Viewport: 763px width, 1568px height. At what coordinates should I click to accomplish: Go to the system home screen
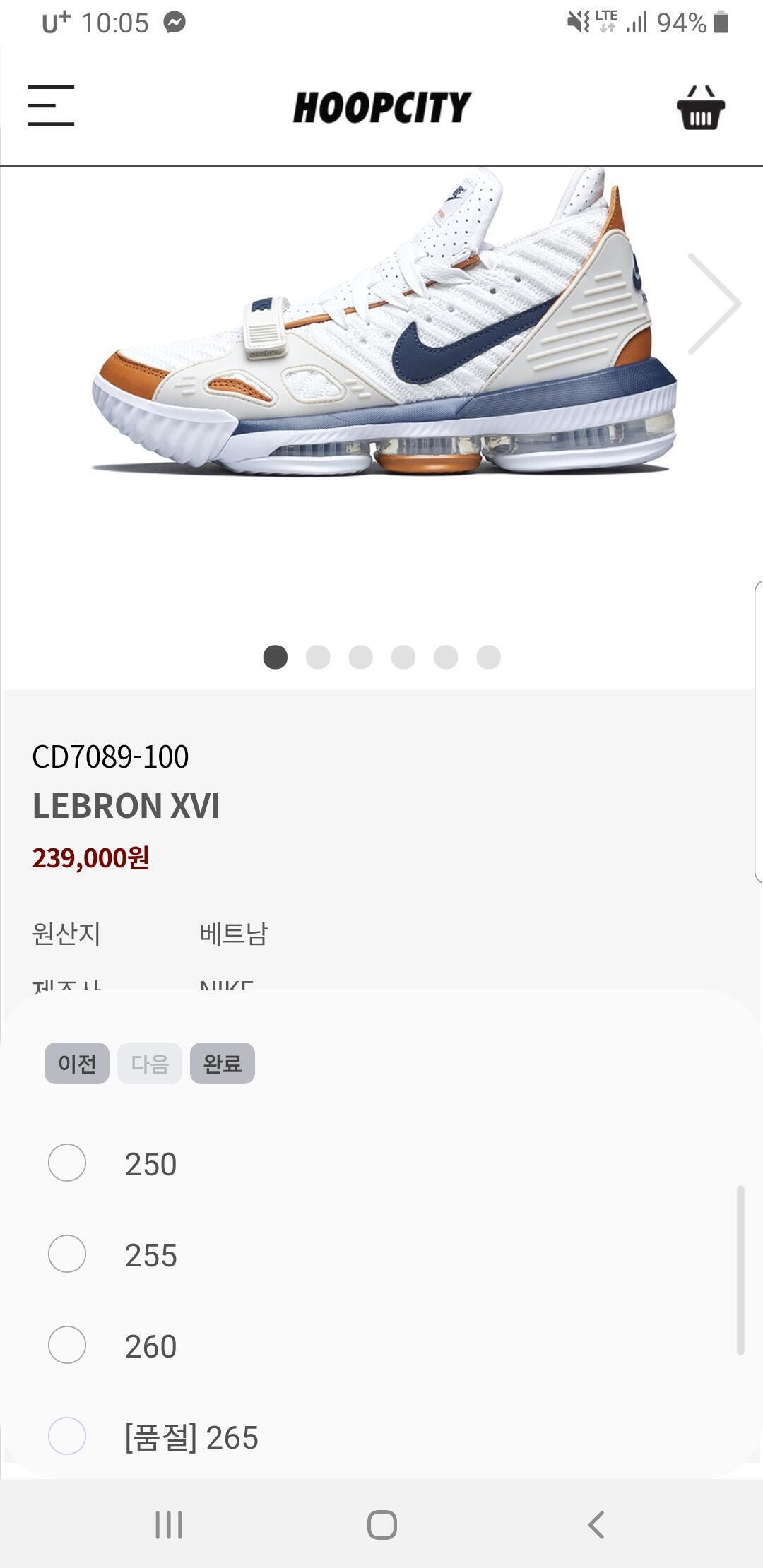[x=381, y=1524]
